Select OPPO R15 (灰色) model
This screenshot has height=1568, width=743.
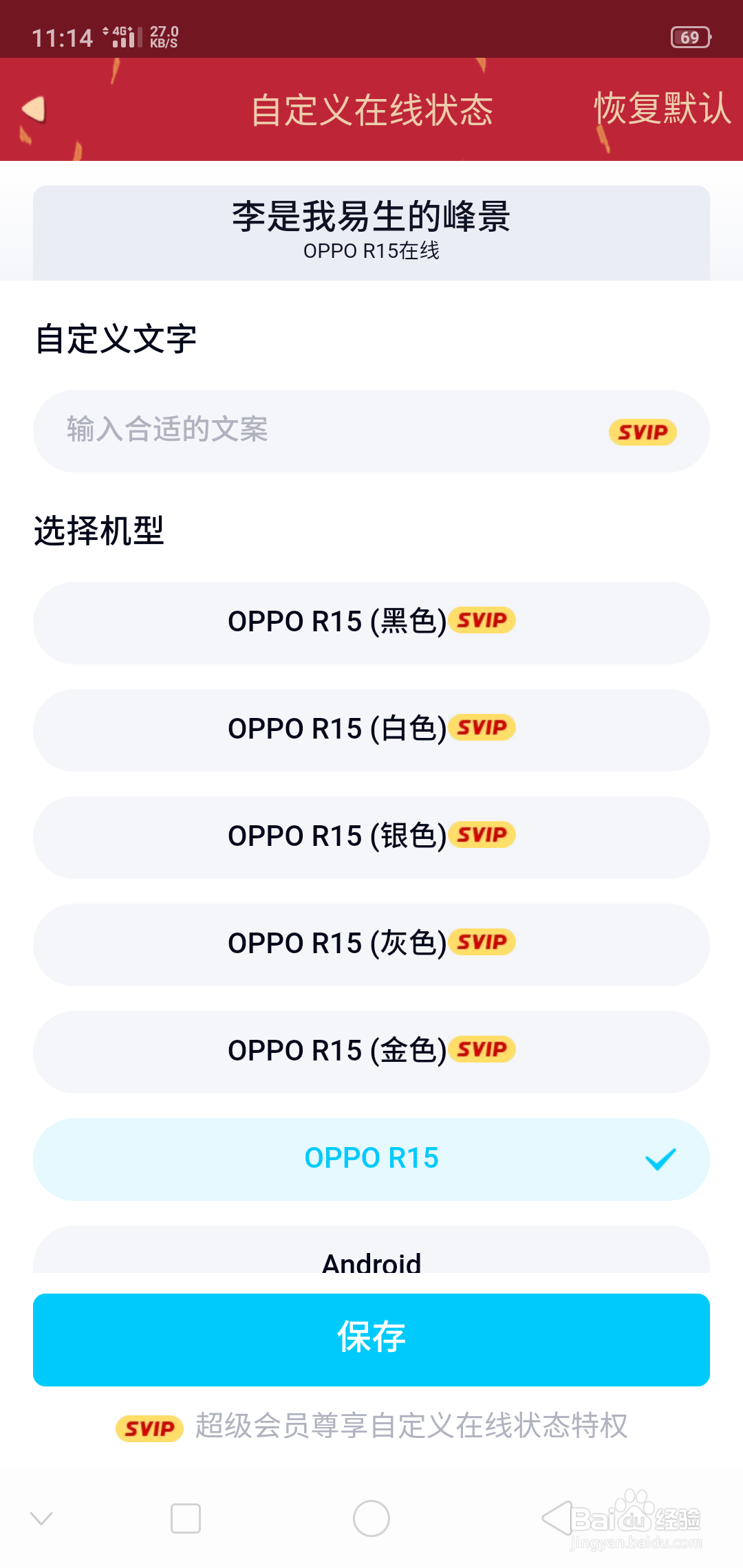[371, 944]
